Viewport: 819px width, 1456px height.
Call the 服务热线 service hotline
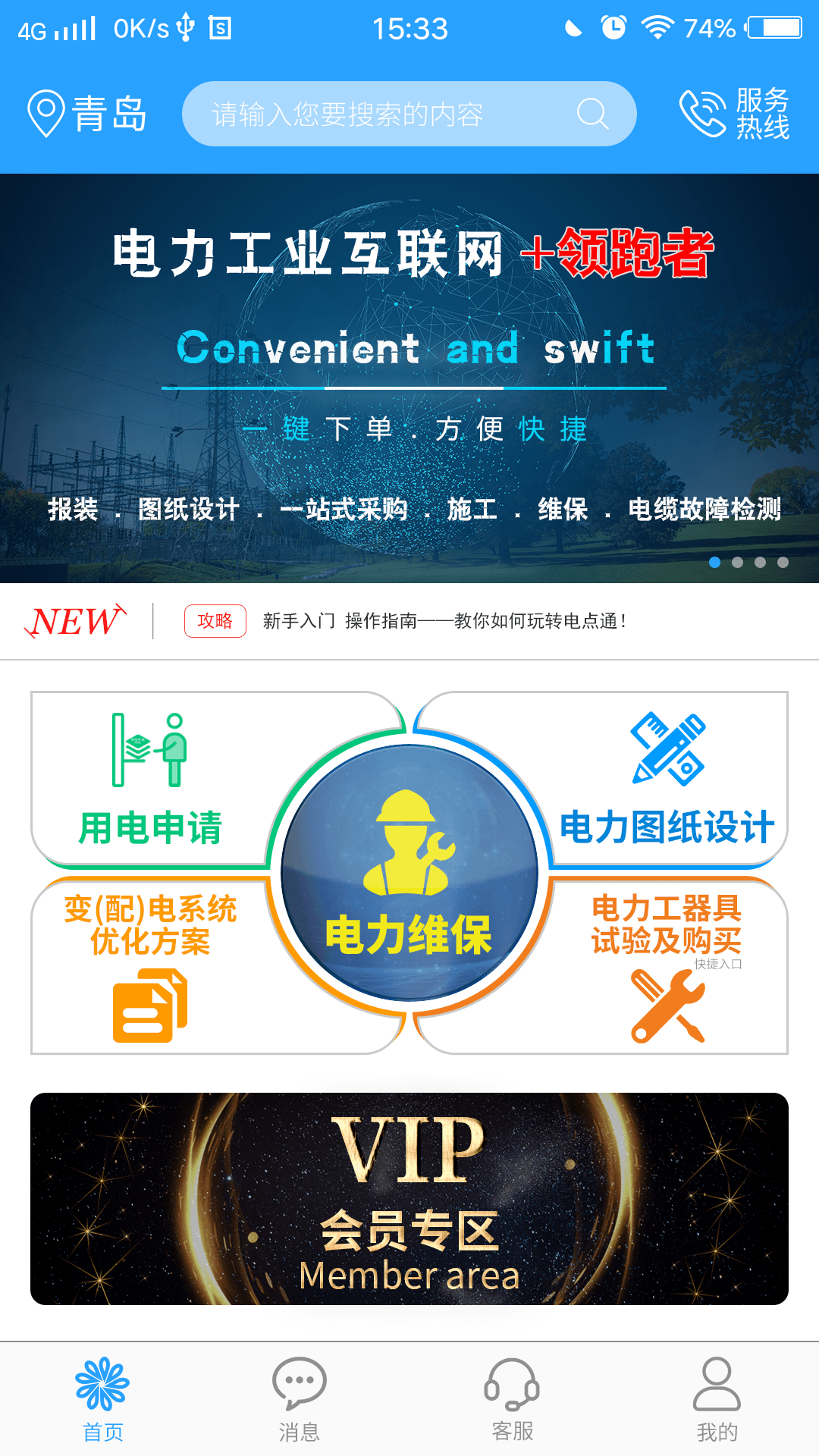734,114
